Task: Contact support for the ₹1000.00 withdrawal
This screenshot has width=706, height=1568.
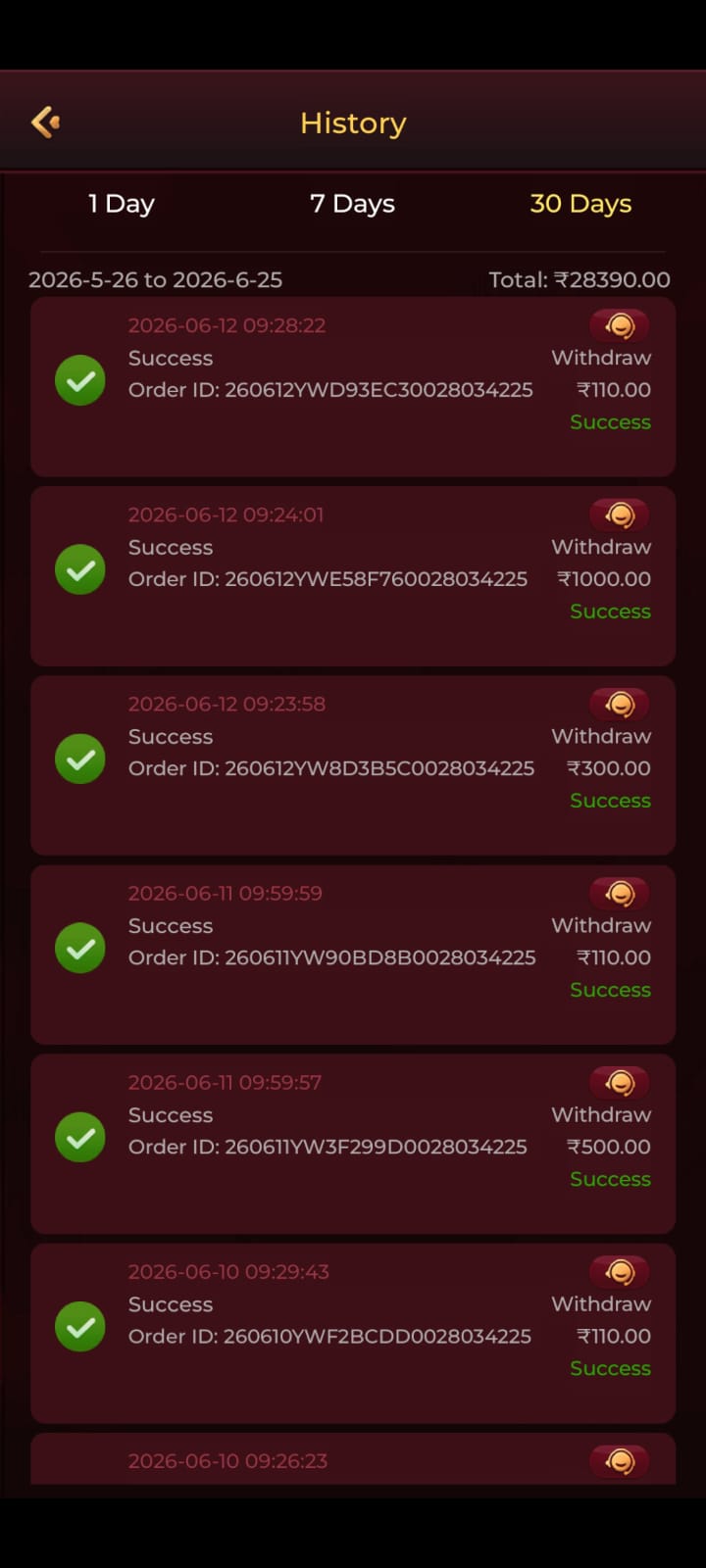Action: [x=619, y=514]
